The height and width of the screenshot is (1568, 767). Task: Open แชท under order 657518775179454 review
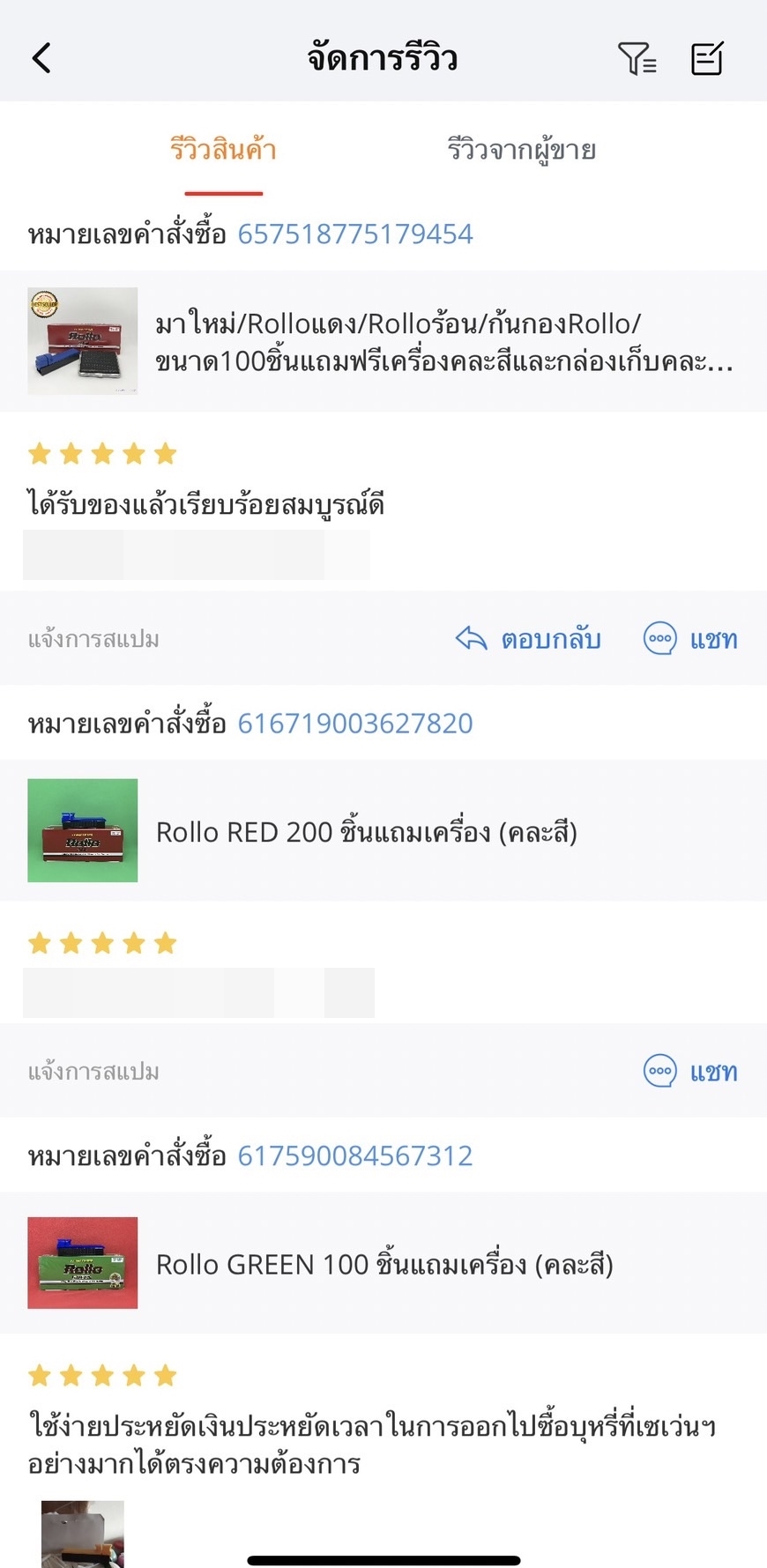(691, 638)
